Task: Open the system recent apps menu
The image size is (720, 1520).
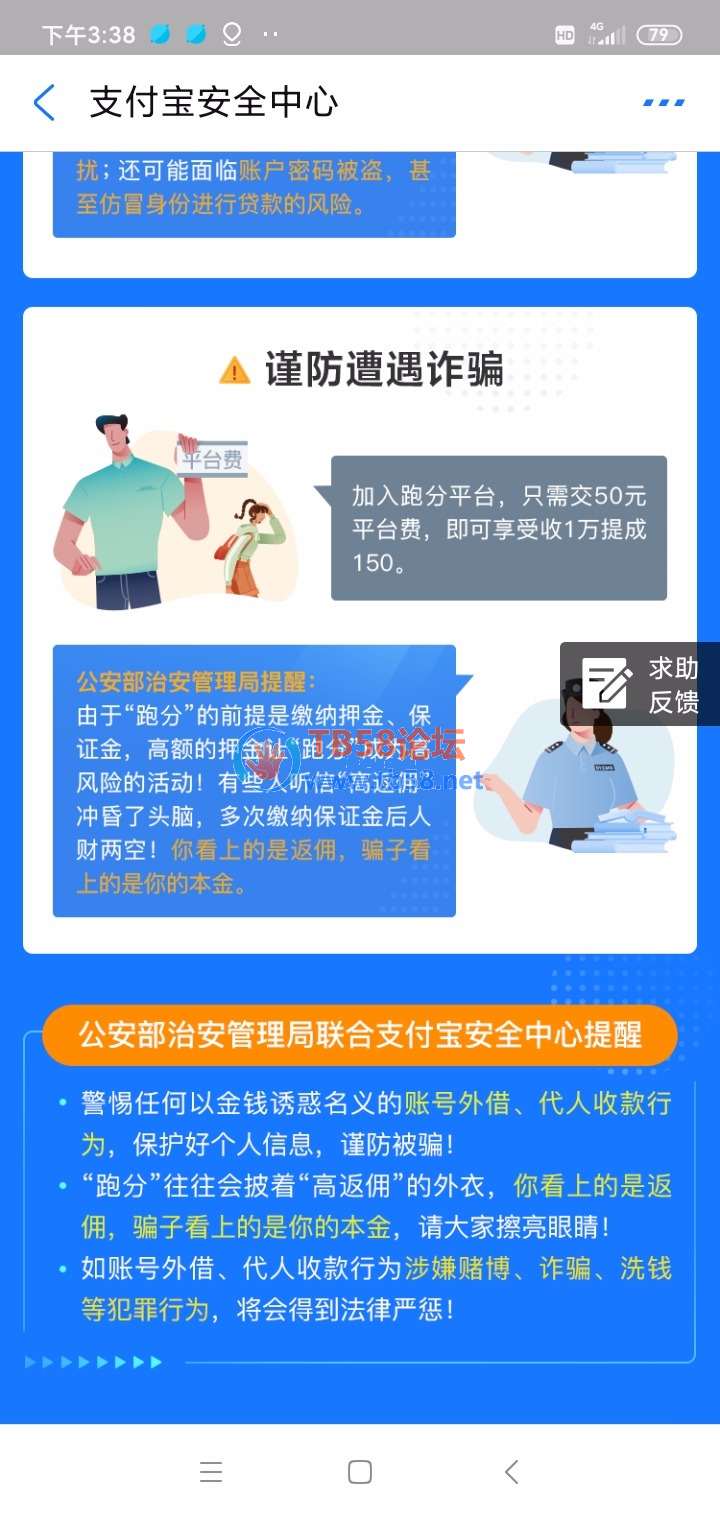Action: pyautogui.click(x=210, y=1471)
